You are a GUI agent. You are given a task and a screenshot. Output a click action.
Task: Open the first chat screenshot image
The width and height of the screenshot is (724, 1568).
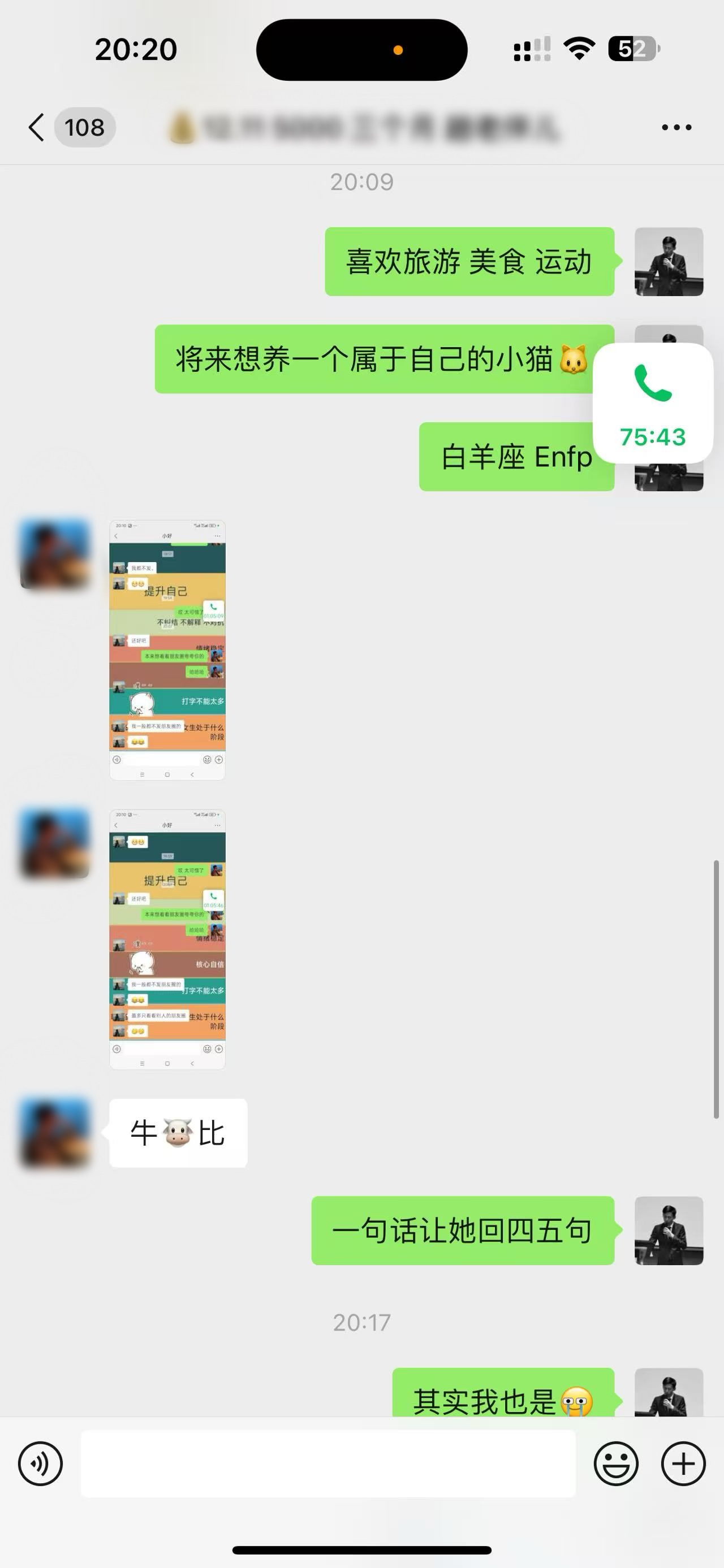tap(167, 649)
